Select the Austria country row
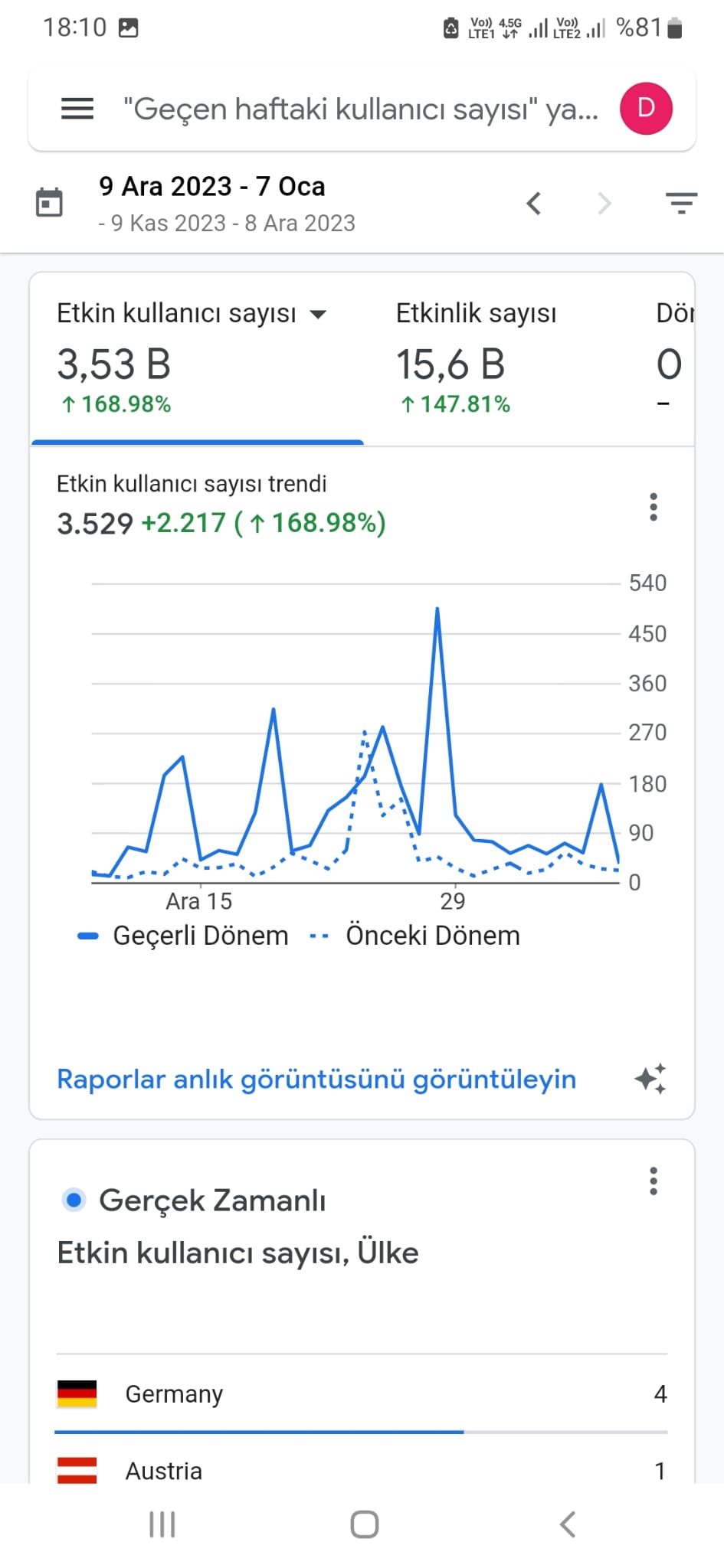 pos(362,1470)
